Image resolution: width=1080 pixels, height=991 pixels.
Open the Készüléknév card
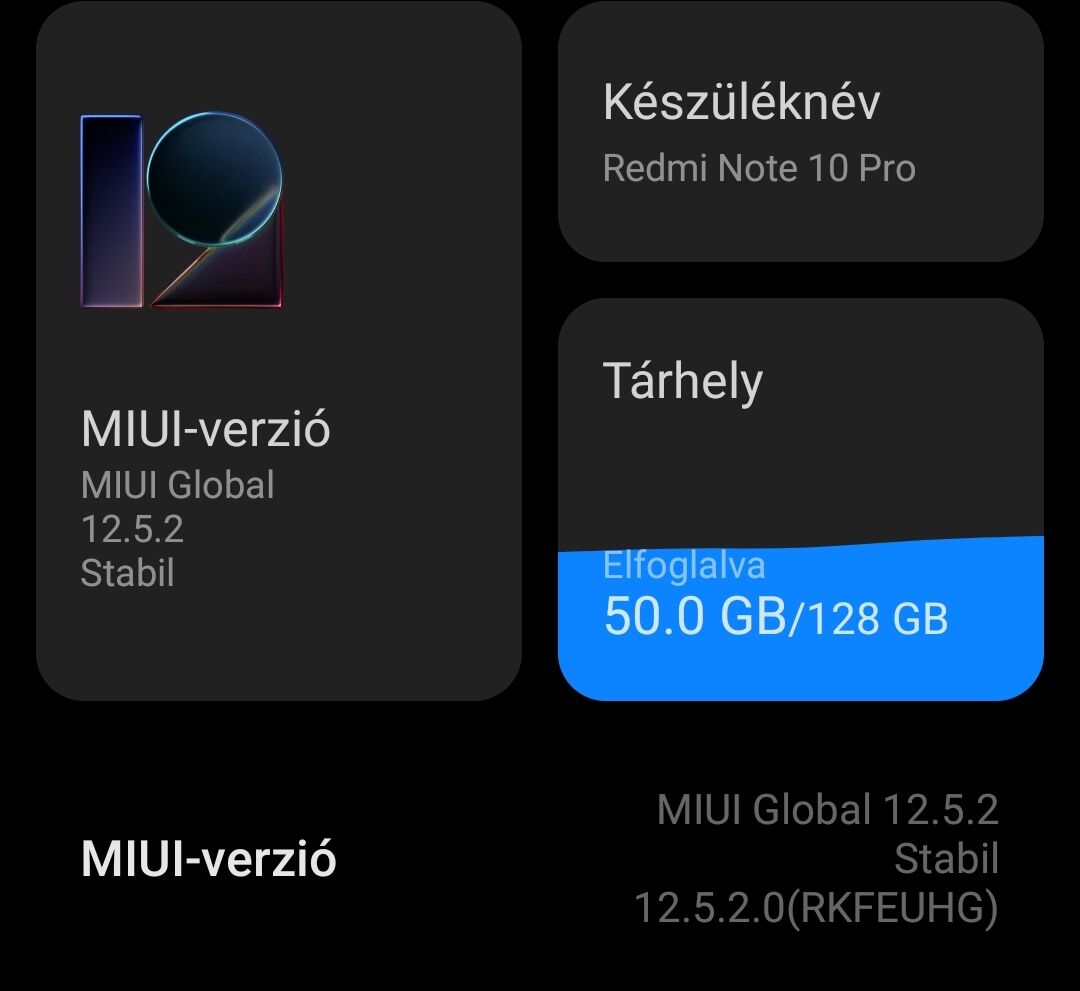pos(800,132)
